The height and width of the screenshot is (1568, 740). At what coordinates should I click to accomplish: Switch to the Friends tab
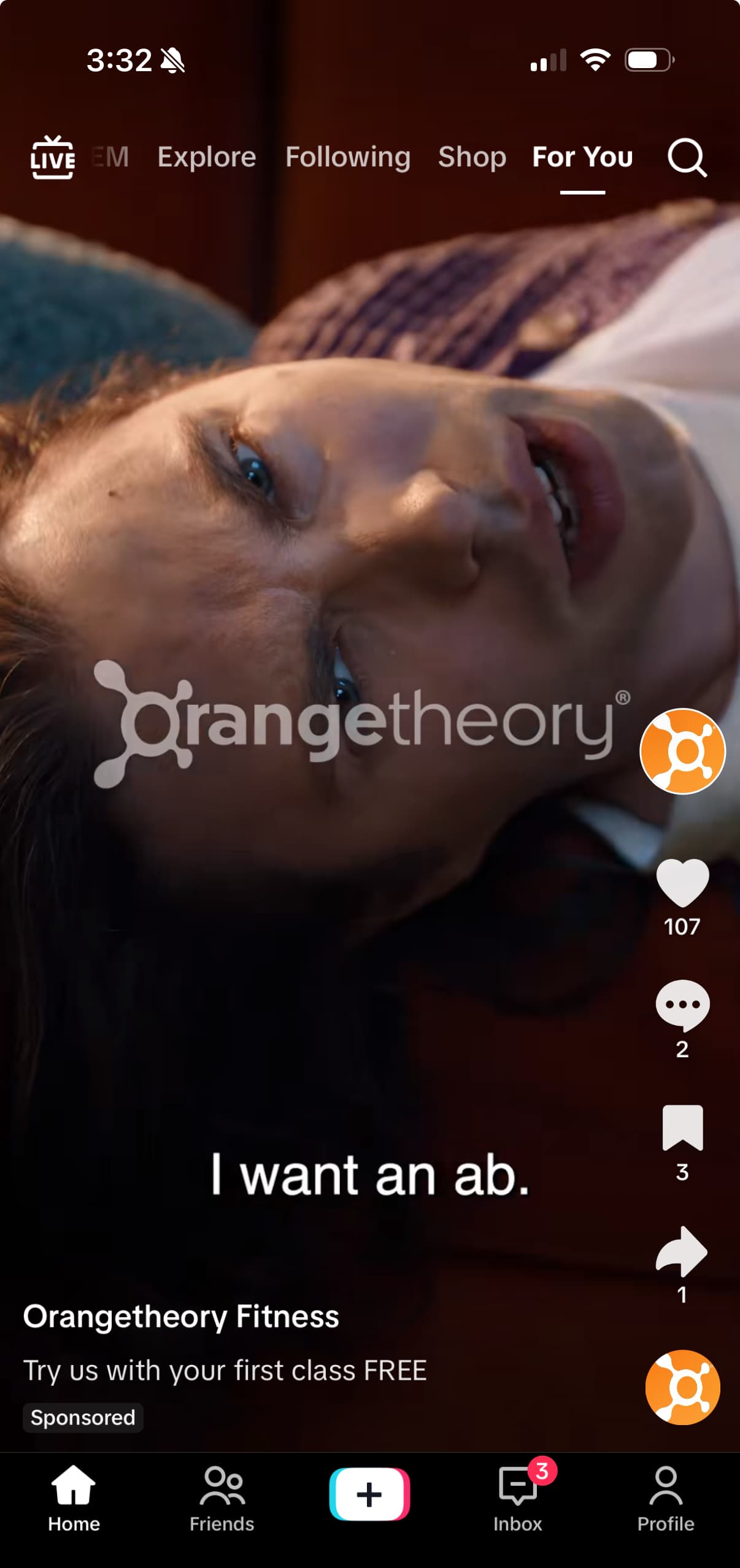(222, 1496)
